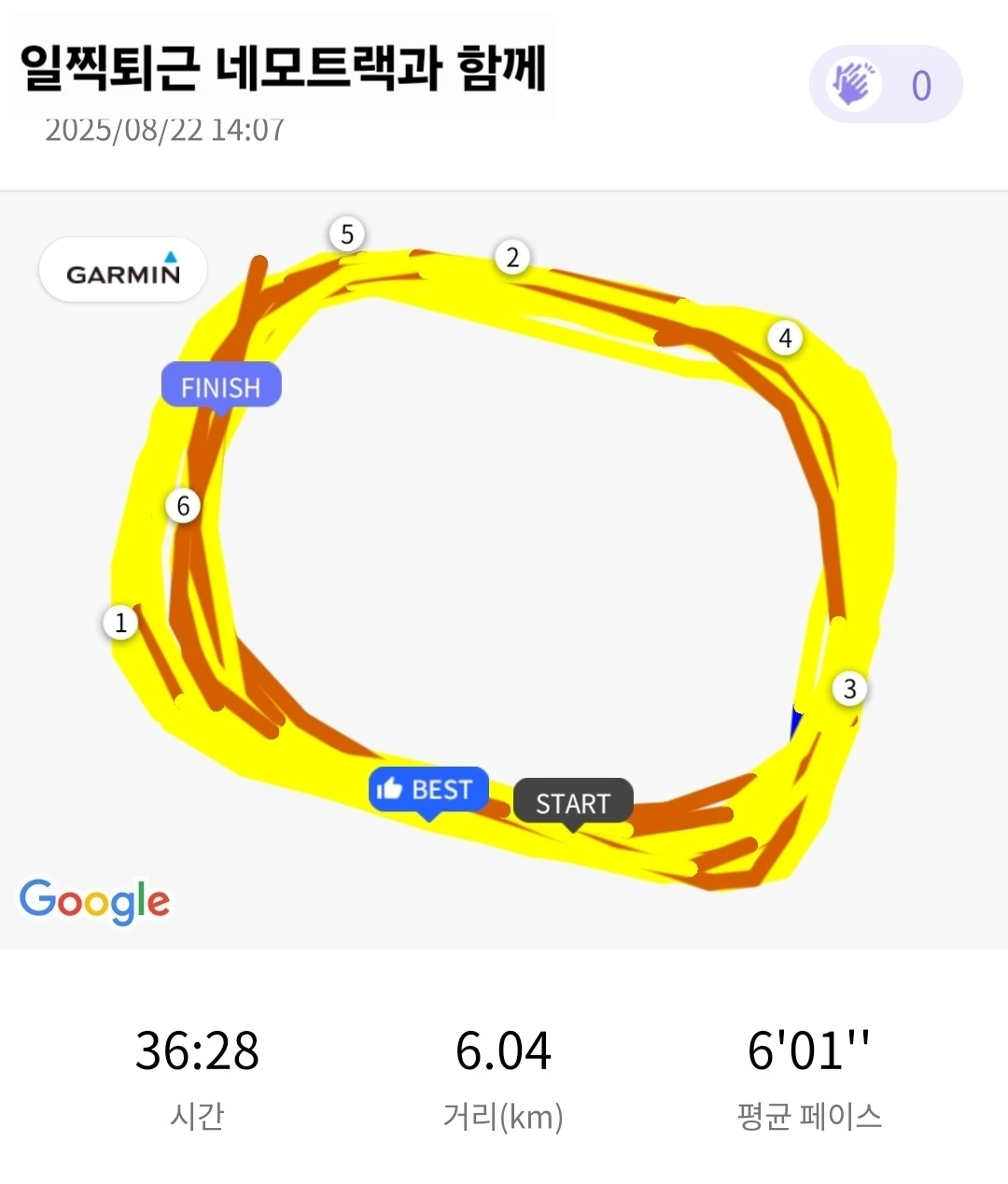
Task: Tap the clap button to cheer this run
Action: [885, 85]
